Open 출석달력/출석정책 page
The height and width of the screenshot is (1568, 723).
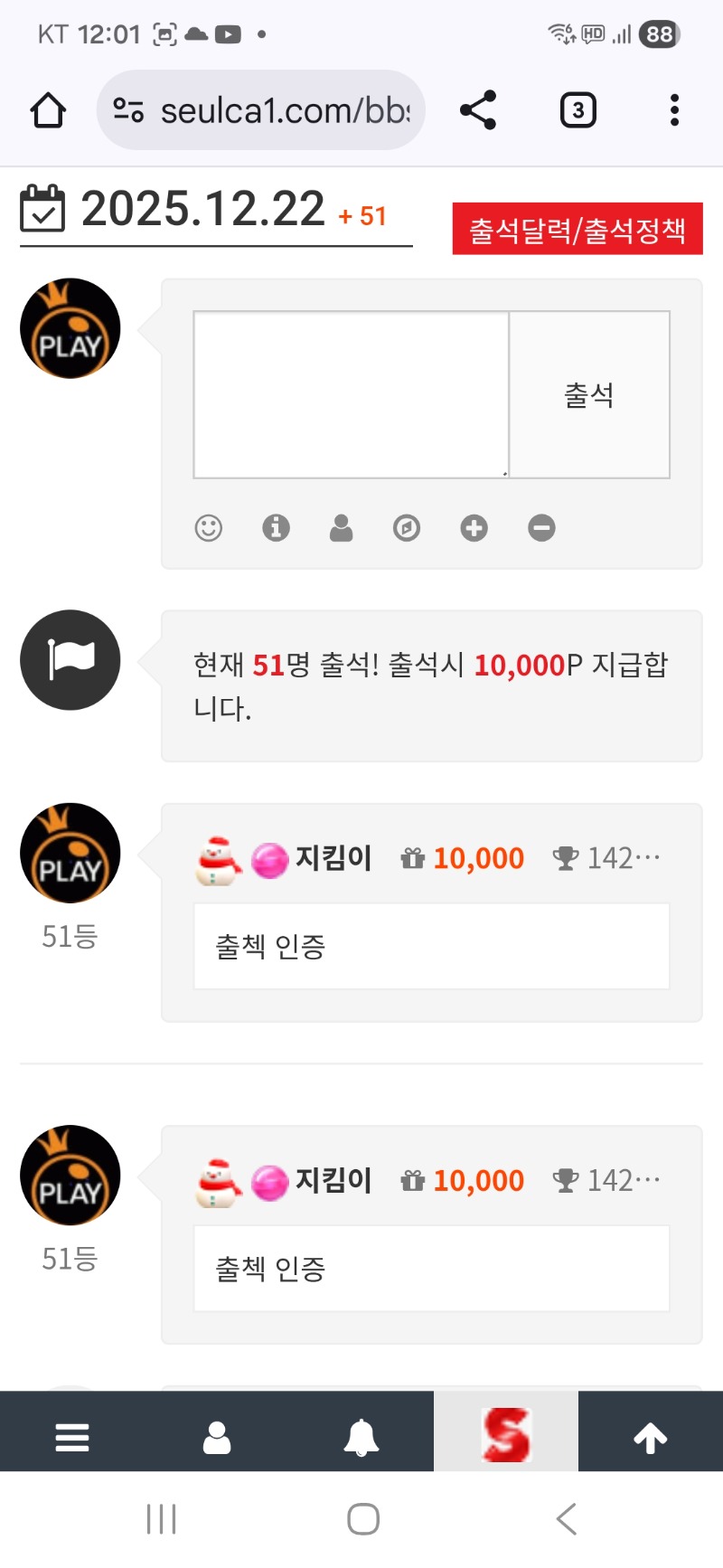pyautogui.click(x=577, y=230)
